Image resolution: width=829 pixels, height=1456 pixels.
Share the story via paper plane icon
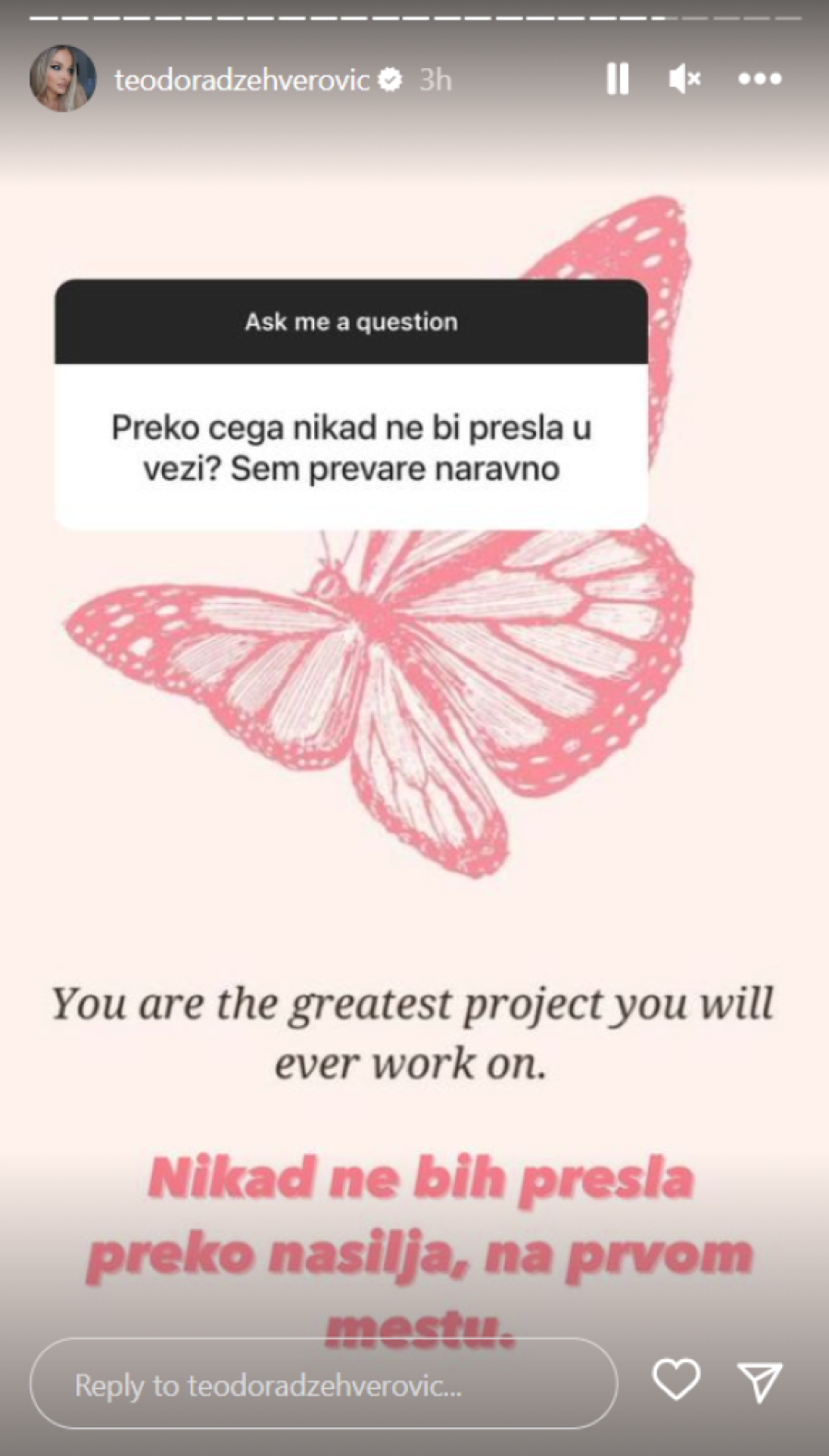point(760,1381)
